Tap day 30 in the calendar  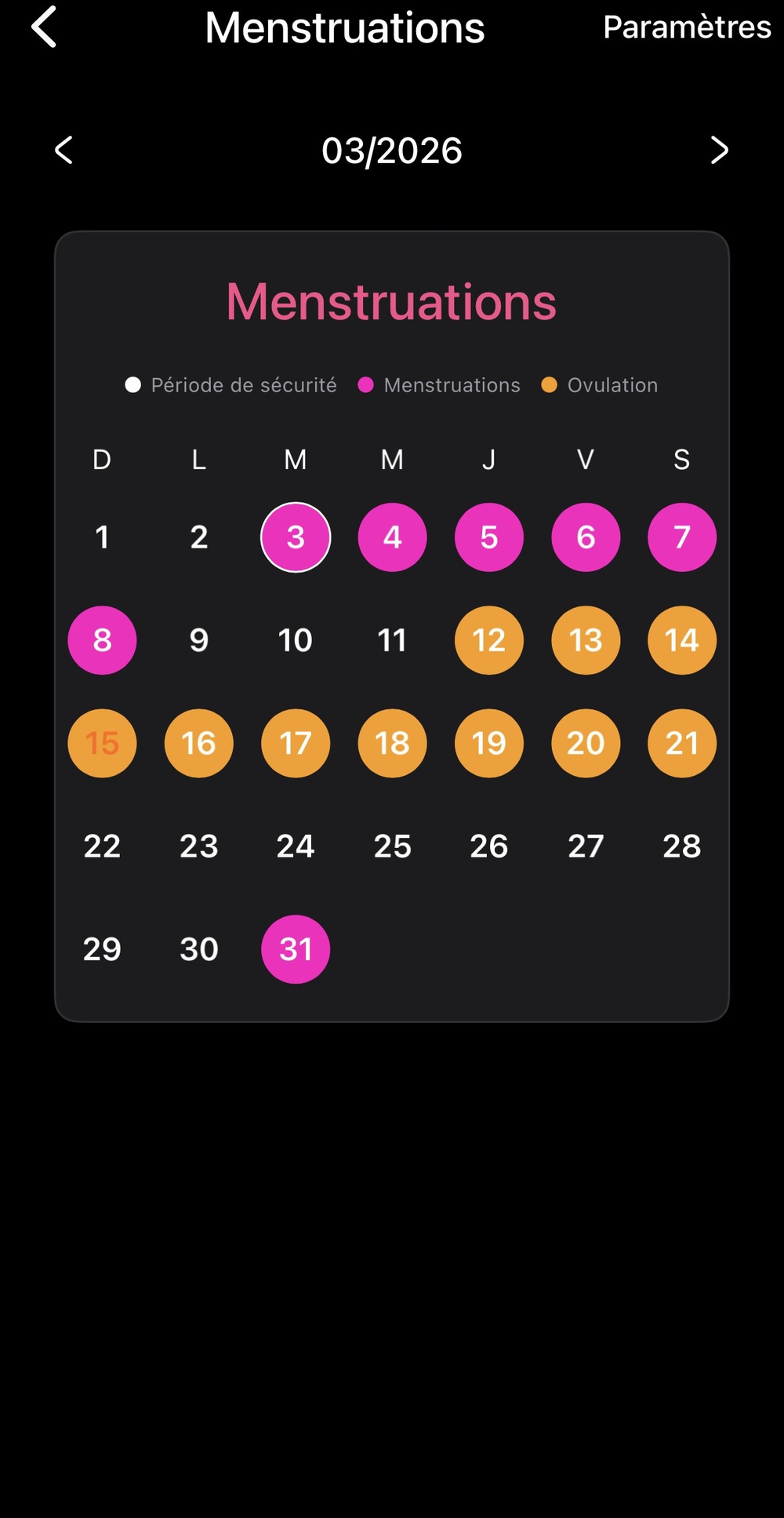pos(199,949)
